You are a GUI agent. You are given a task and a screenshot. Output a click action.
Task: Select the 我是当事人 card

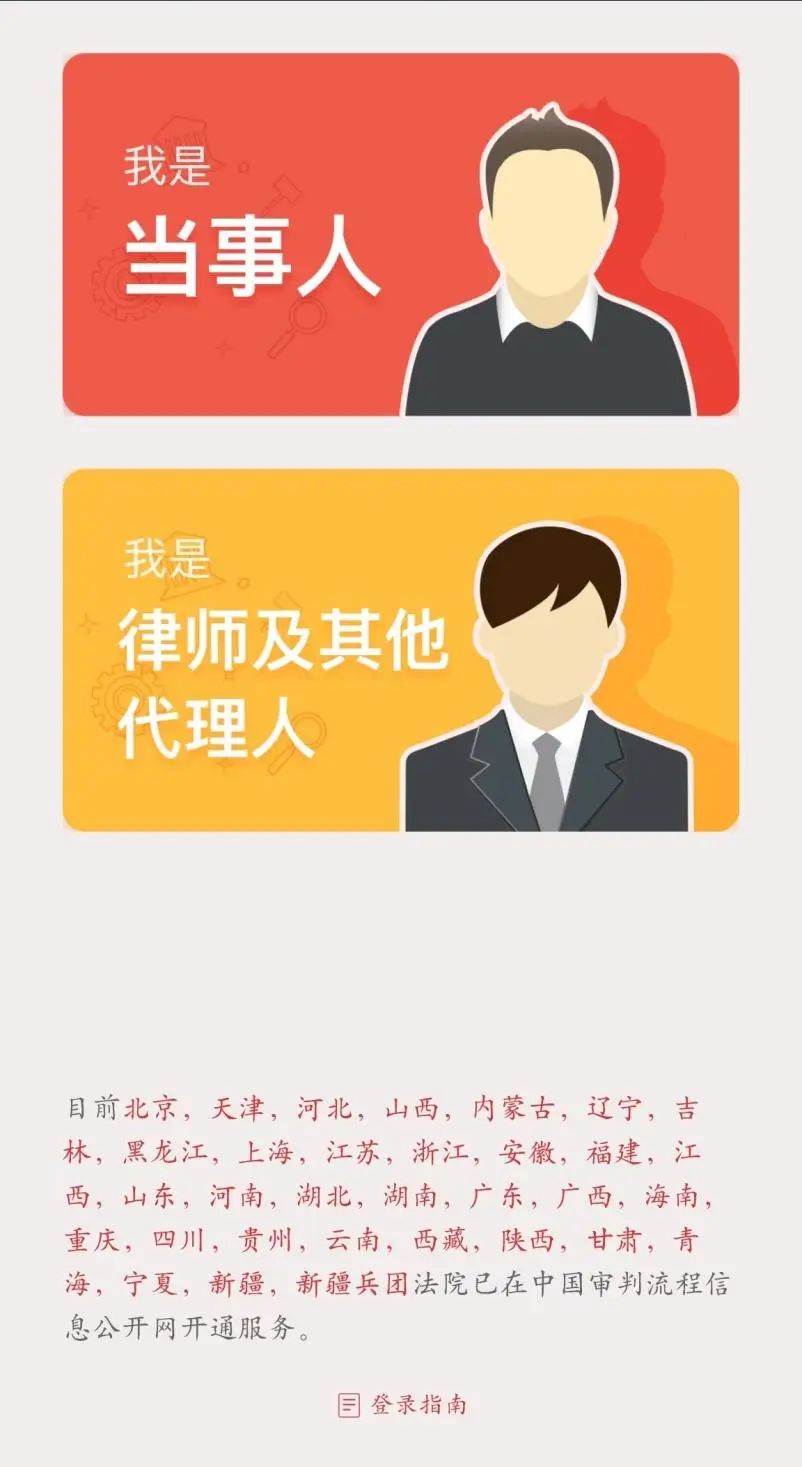[x=400, y=235]
